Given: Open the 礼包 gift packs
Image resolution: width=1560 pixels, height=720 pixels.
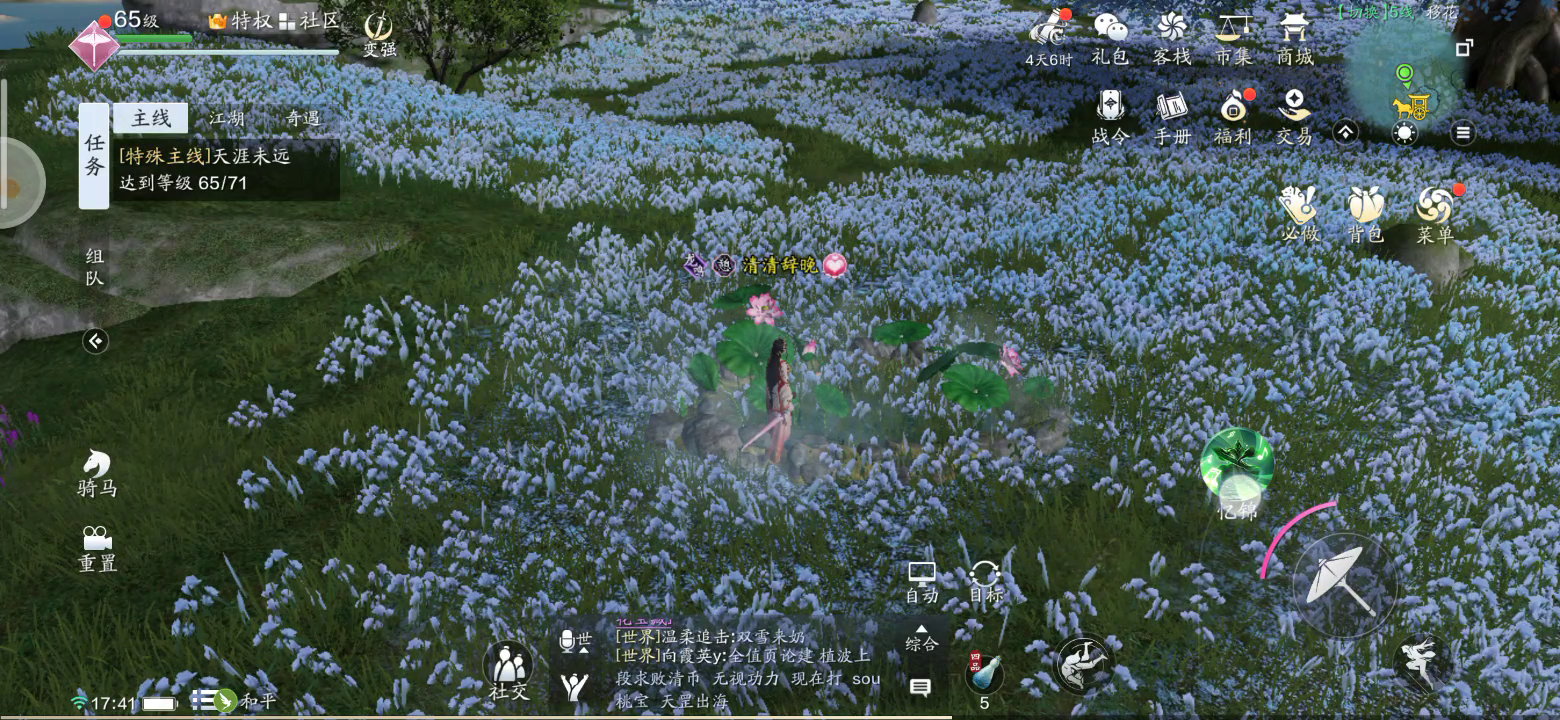Looking at the screenshot, I should (x=1110, y=38).
